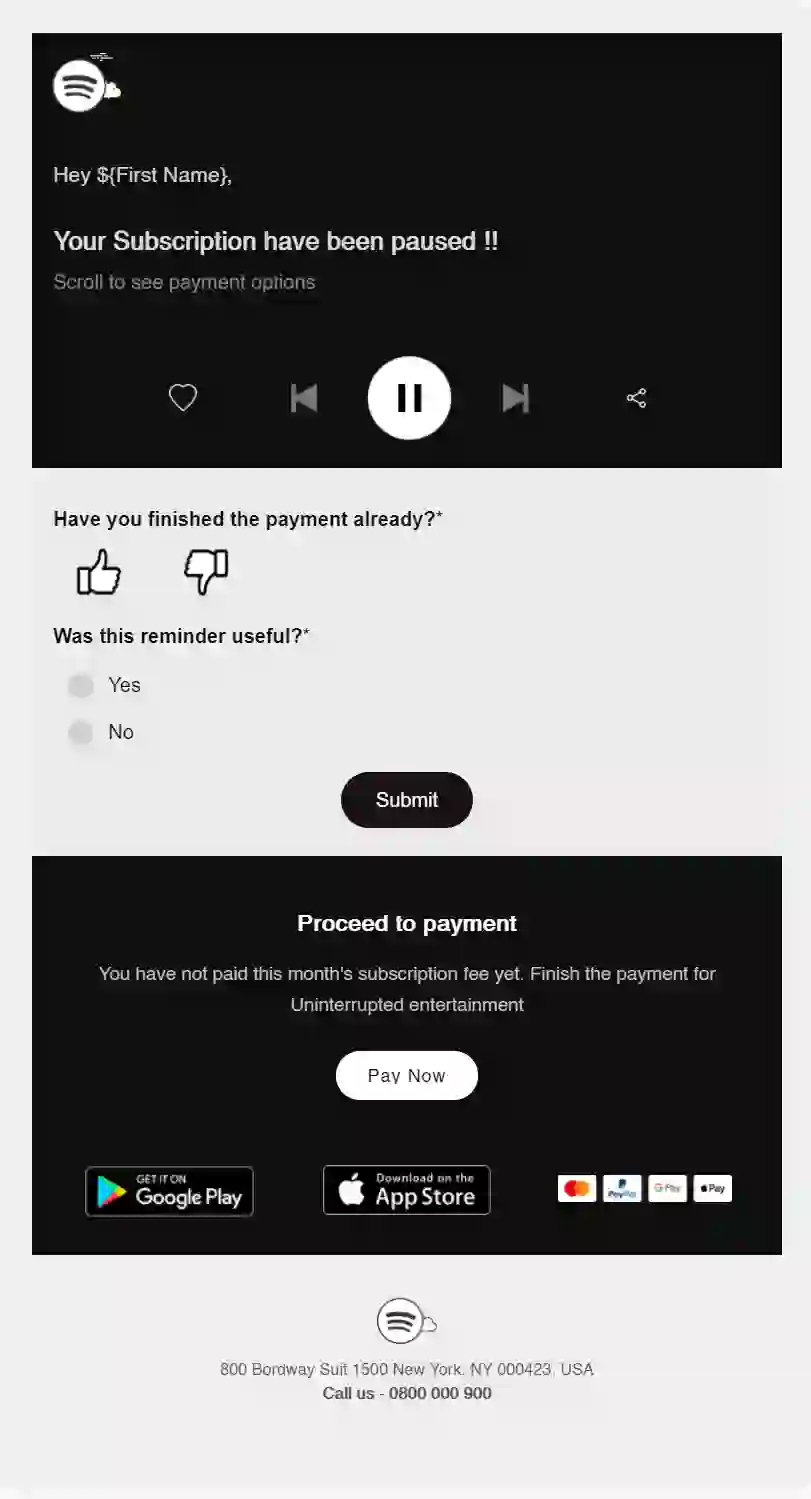Give a thumbs up to payment question
The image size is (811, 1499).
click(99, 574)
